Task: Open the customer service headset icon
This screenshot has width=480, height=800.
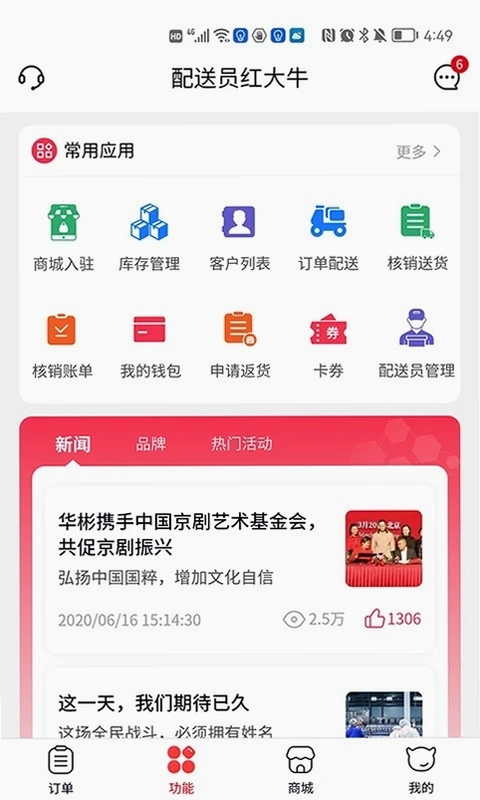Action: point(31,78)
